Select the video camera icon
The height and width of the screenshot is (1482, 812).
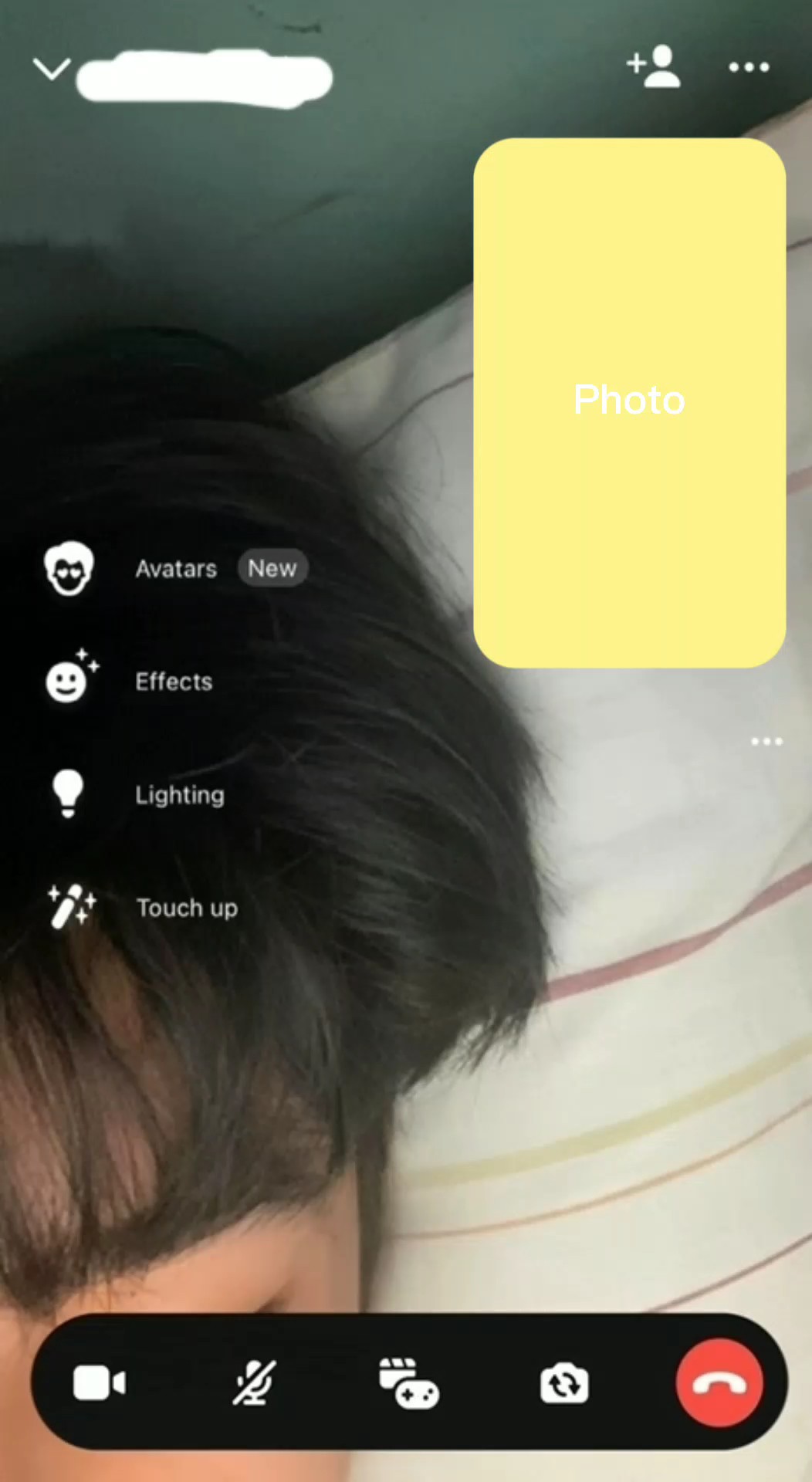tap(99, 1382)
